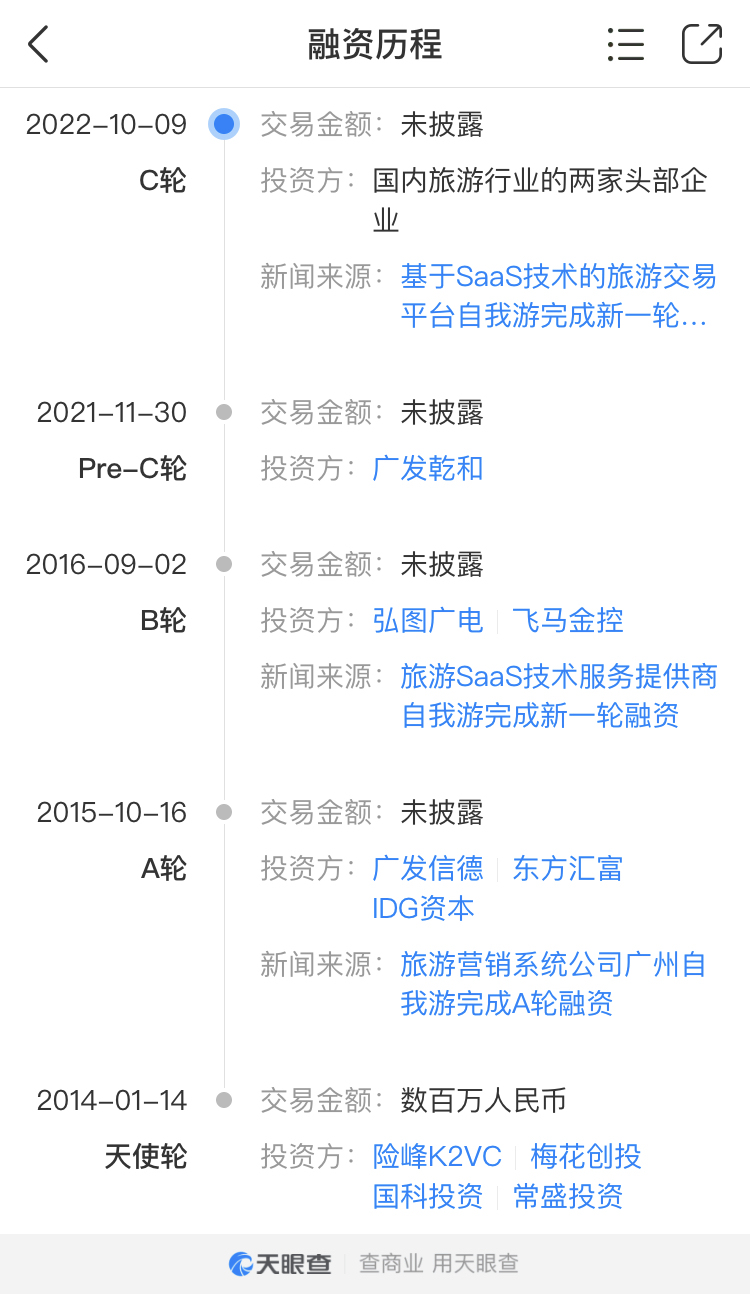This screenshot has width=750, height=1294.
Task: View investor IDG资本
Action: click(x=423, y=909)
